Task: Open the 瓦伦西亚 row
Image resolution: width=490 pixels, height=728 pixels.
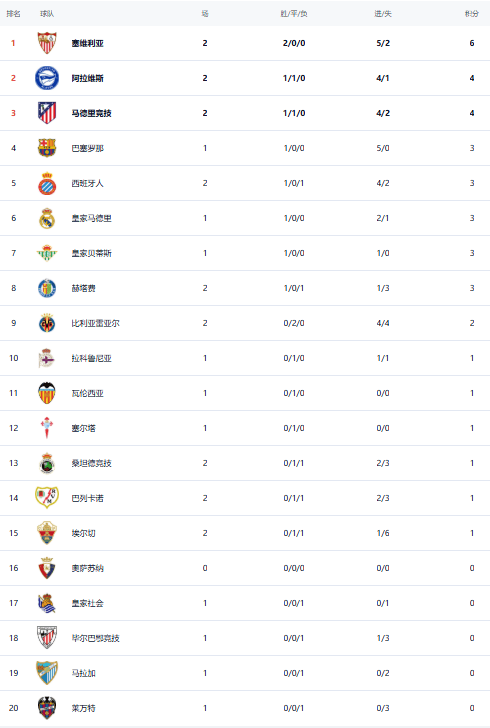Action: [x=245, y=393]
